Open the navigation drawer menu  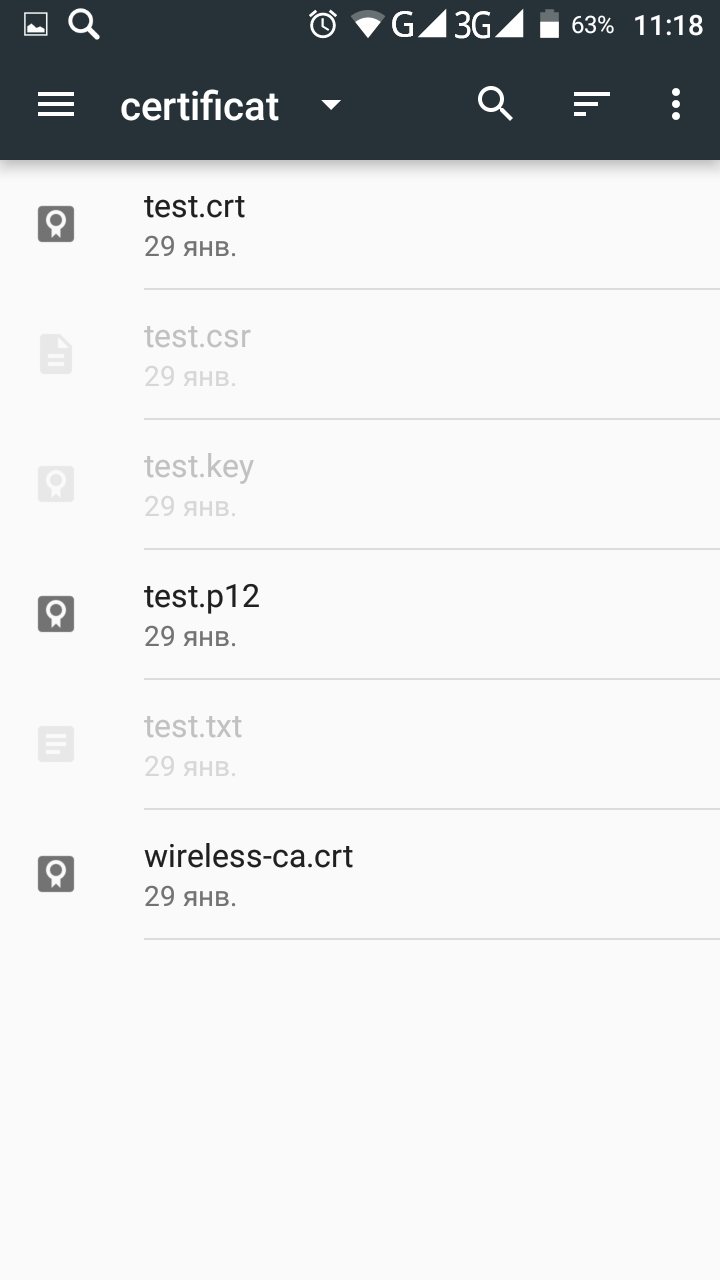click(x=56, y=104)
